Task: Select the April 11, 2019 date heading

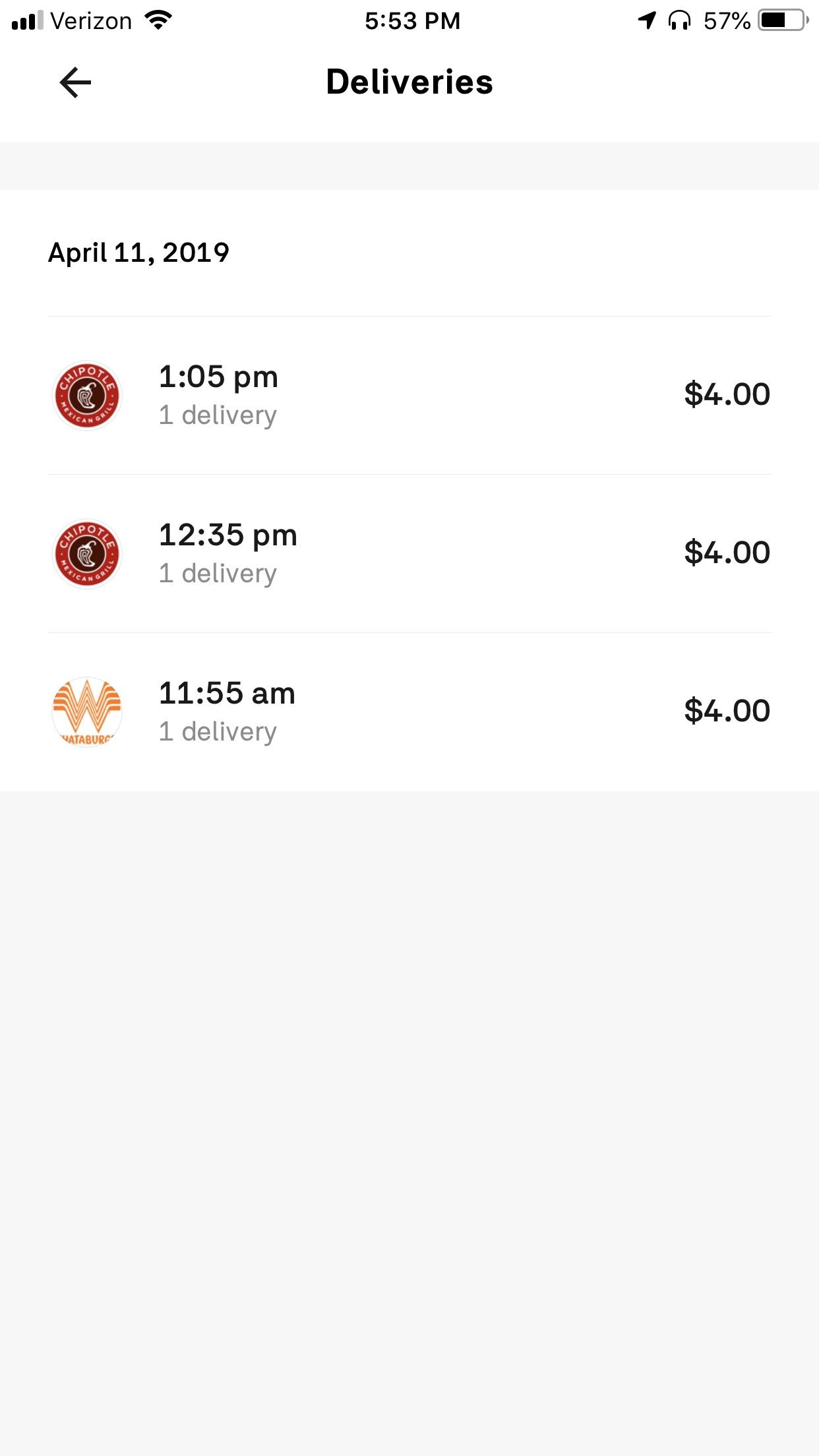Action: [138, 251]
